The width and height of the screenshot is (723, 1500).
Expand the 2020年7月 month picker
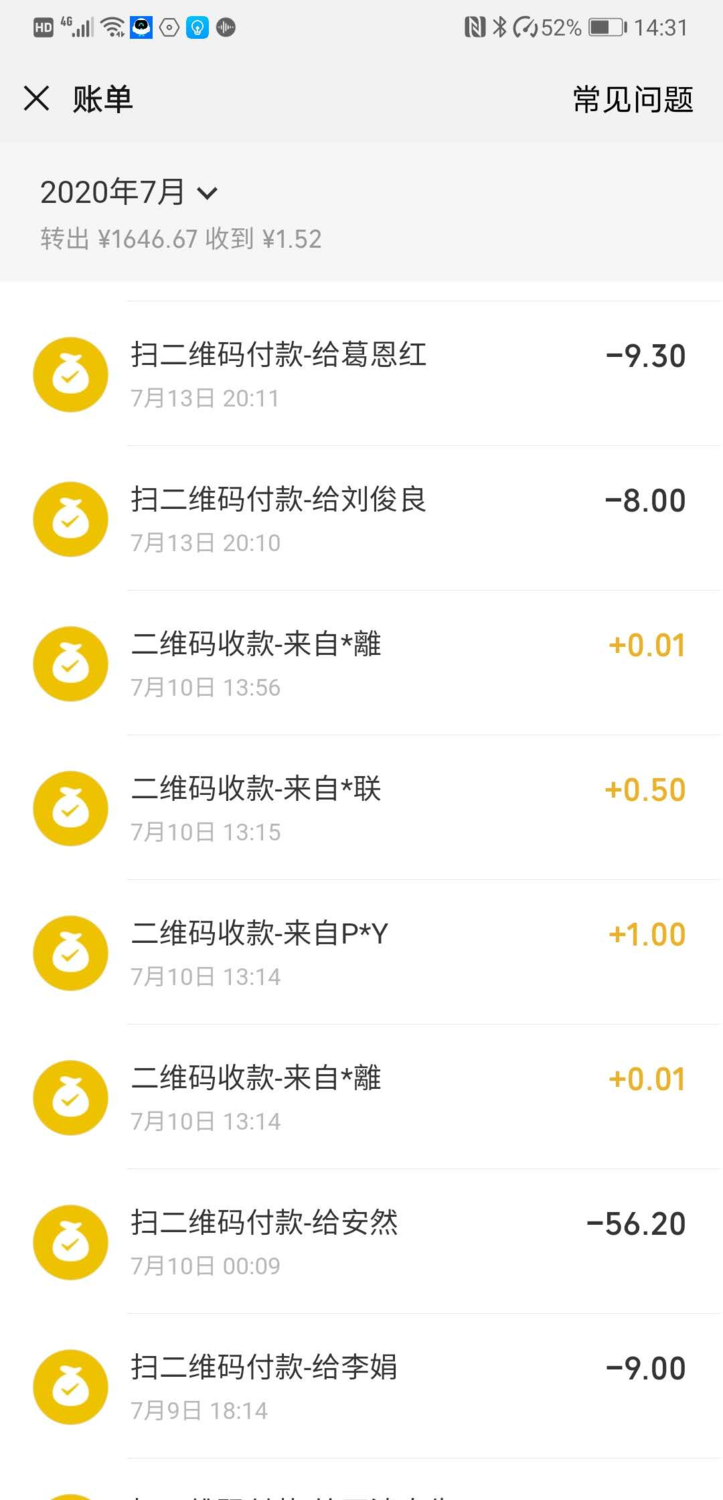(x=129, y=192)
